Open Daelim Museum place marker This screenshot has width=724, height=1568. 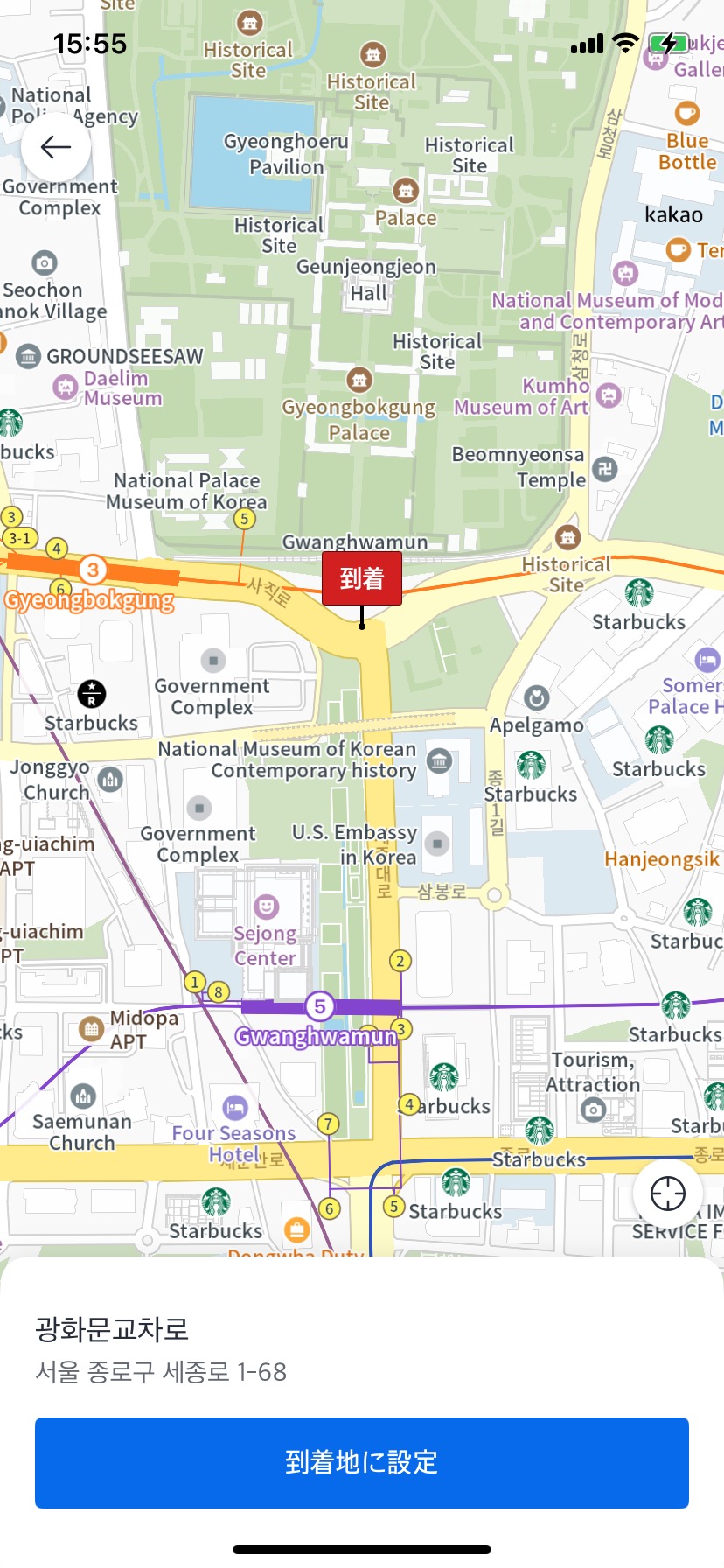click(x=66, y=387)
